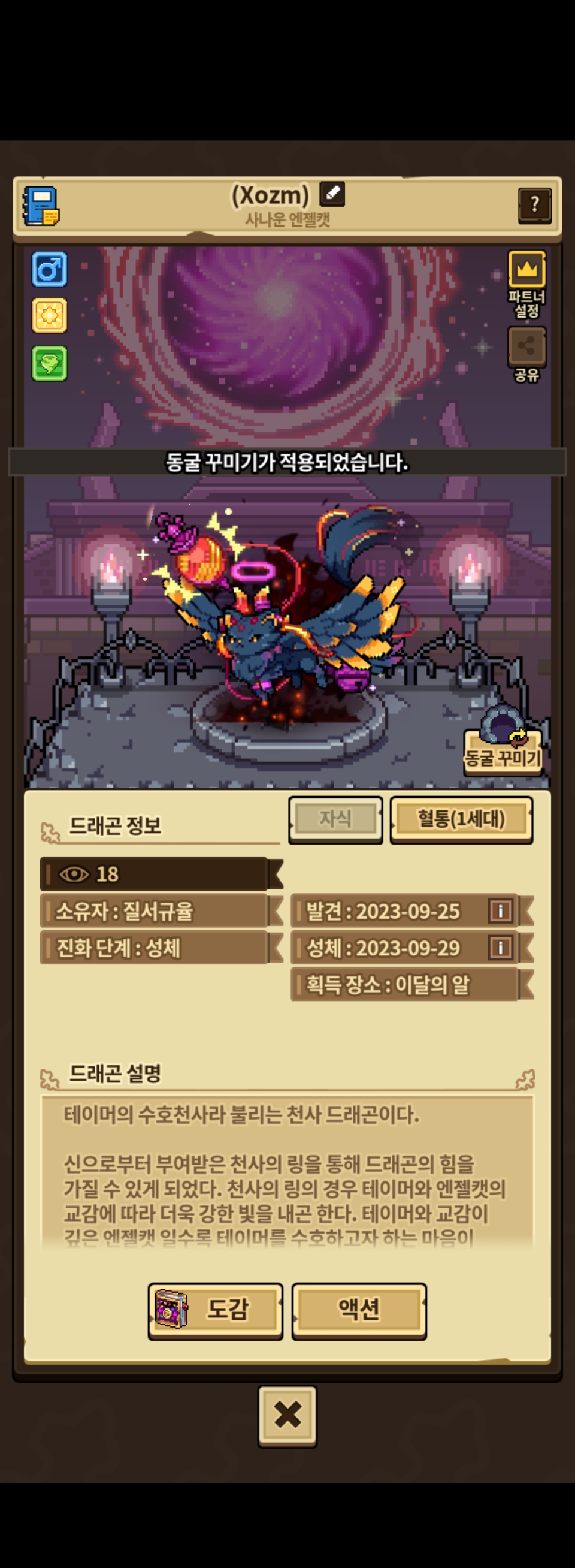This screenshot has height=1568, width=575.
Task: View 혈통(1세대) bloodline
Action: (461, 819)
